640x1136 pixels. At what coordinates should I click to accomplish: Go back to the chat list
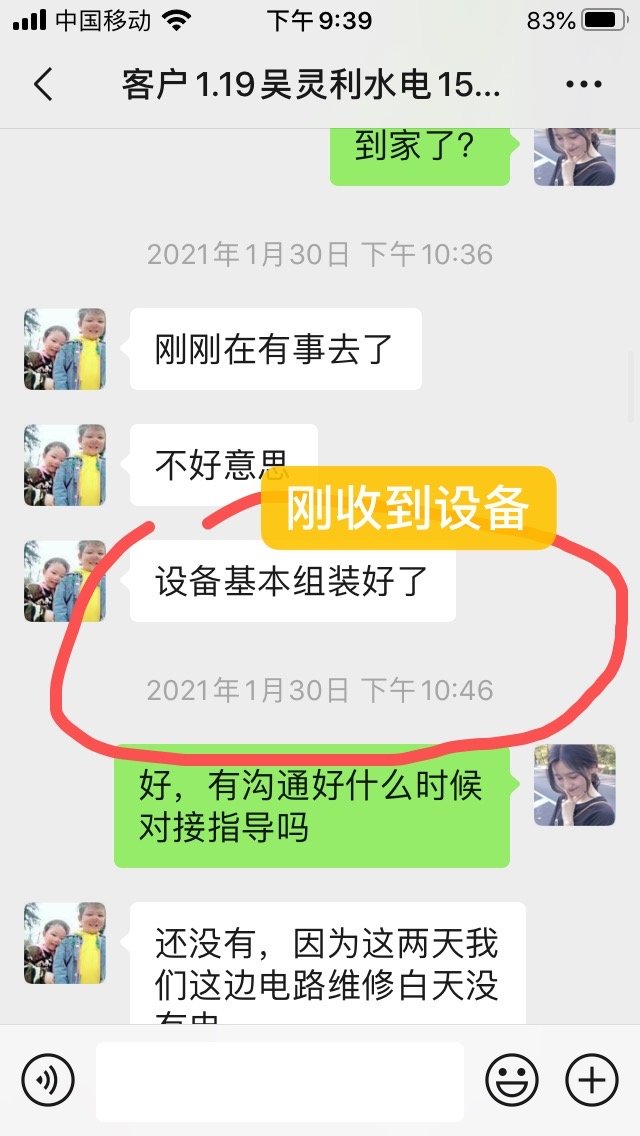[43, 84]
